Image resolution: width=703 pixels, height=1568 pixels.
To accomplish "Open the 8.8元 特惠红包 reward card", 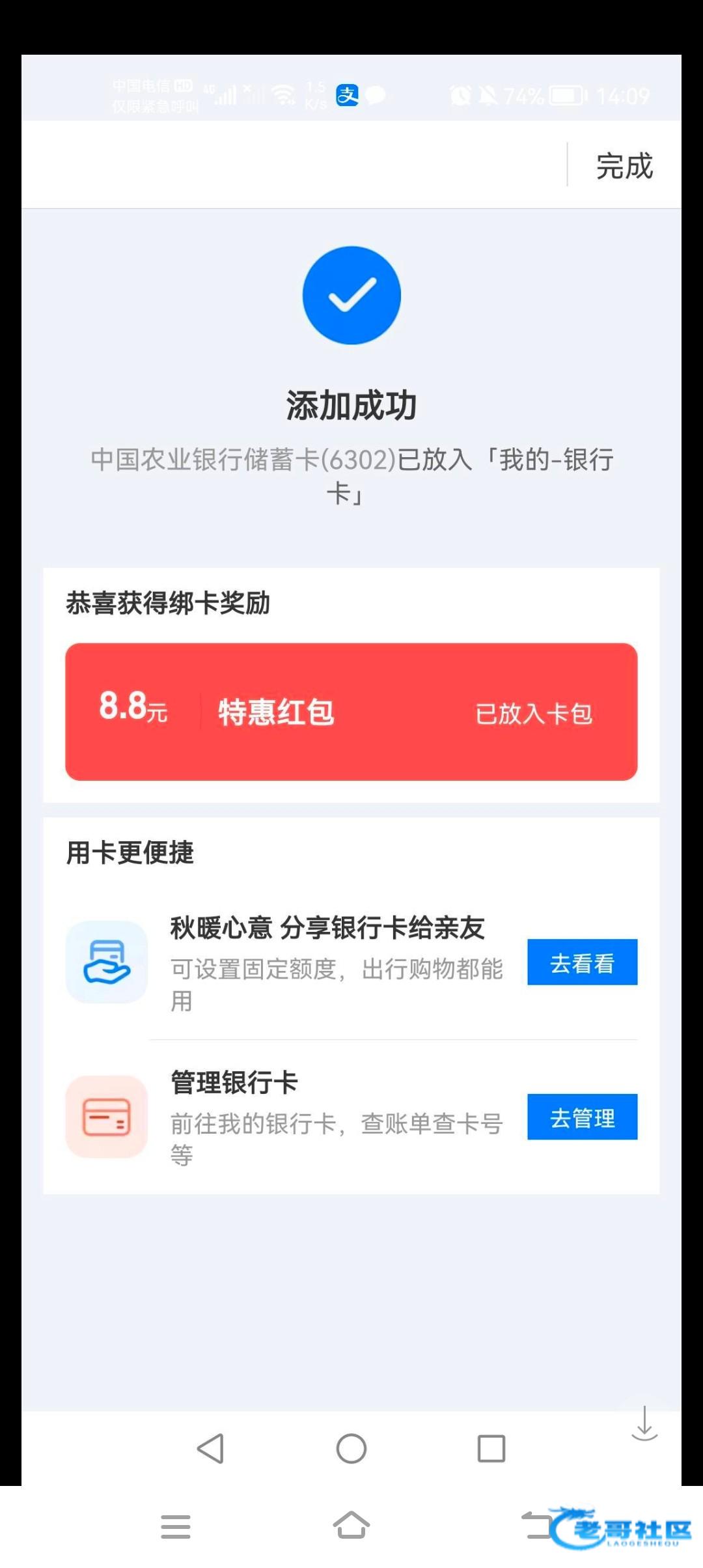I will point(351,712).
